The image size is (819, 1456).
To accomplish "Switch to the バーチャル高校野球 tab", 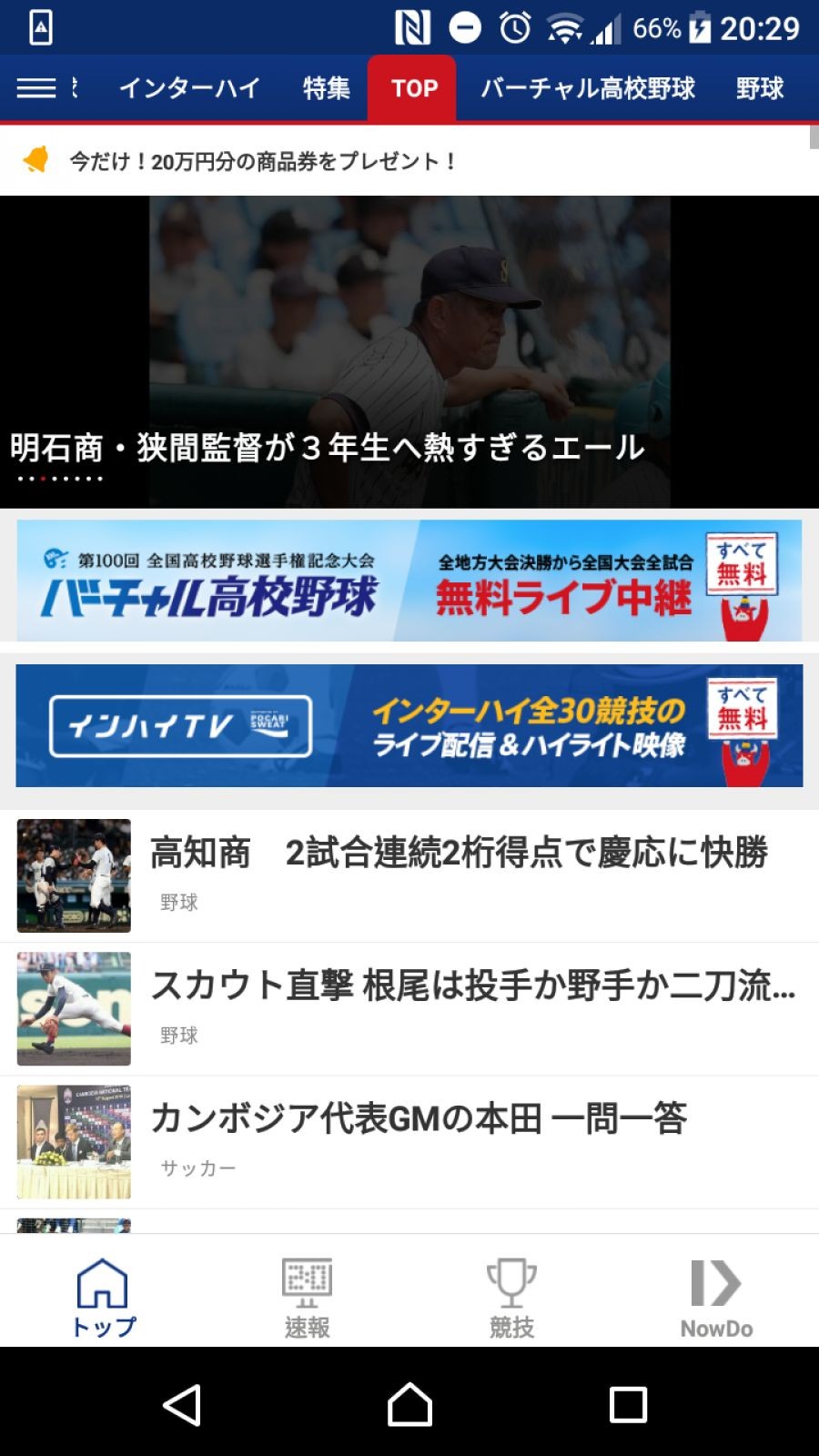I will (588, 88).
